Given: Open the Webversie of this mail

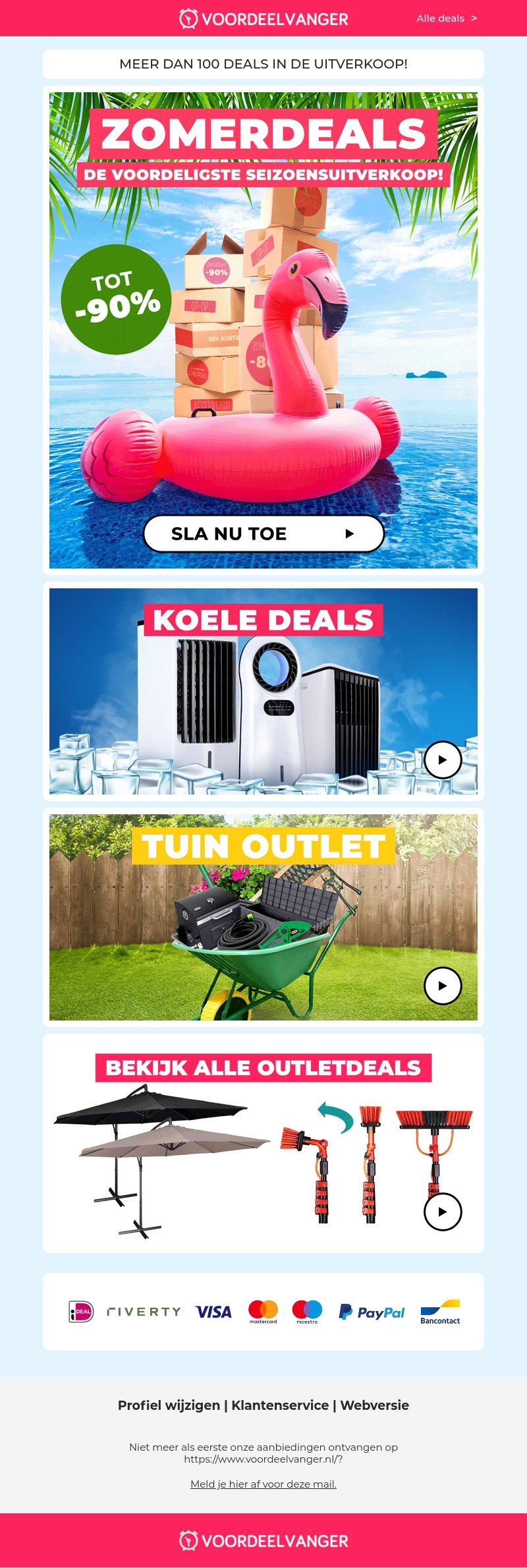Looking at the screenshot, I should click(x=374, y=1405).
